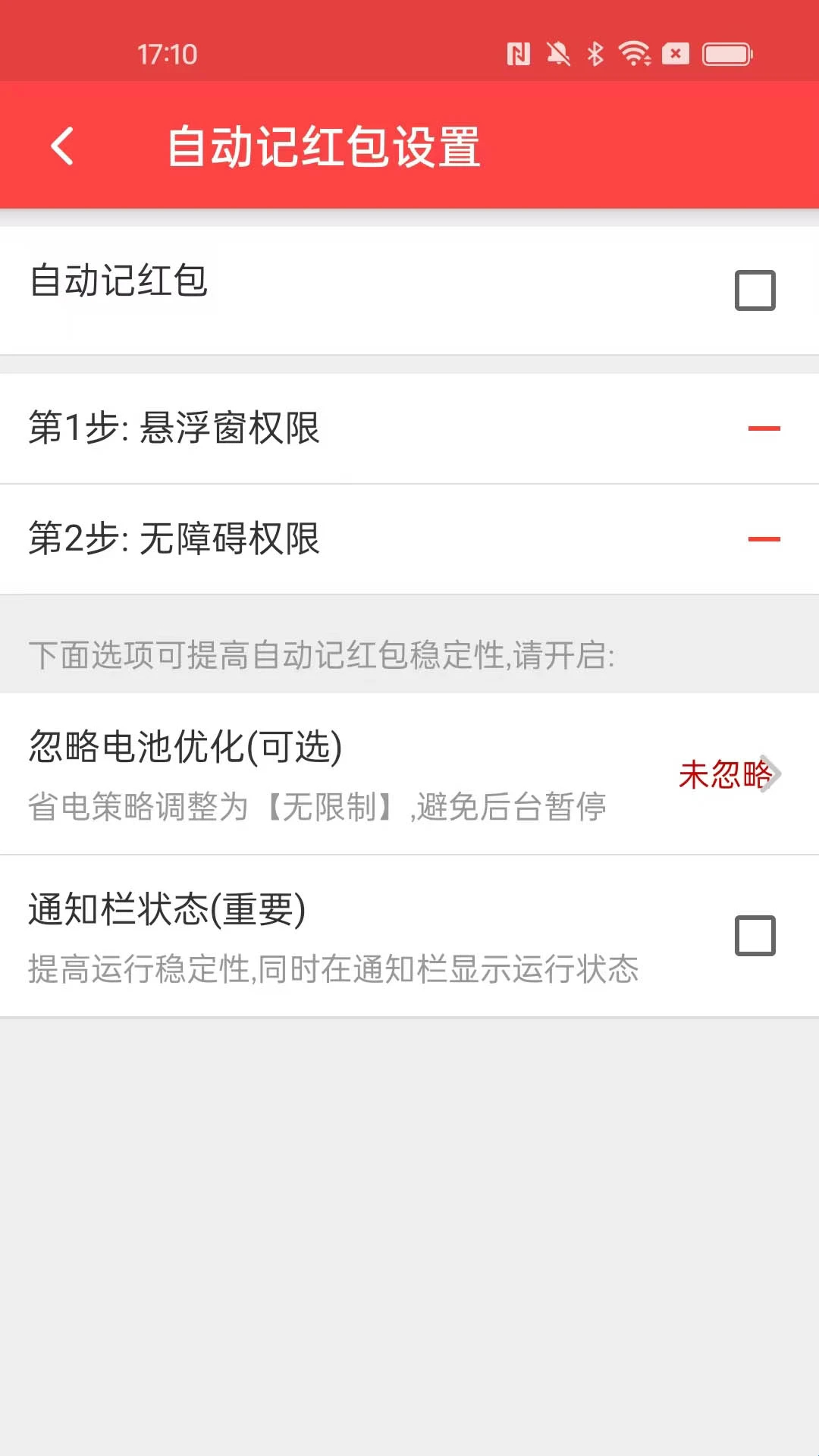Open 第1步: 悬浮窗权限 setting
This screenshot has height=1456, width=819.
(x=409, y=428)
